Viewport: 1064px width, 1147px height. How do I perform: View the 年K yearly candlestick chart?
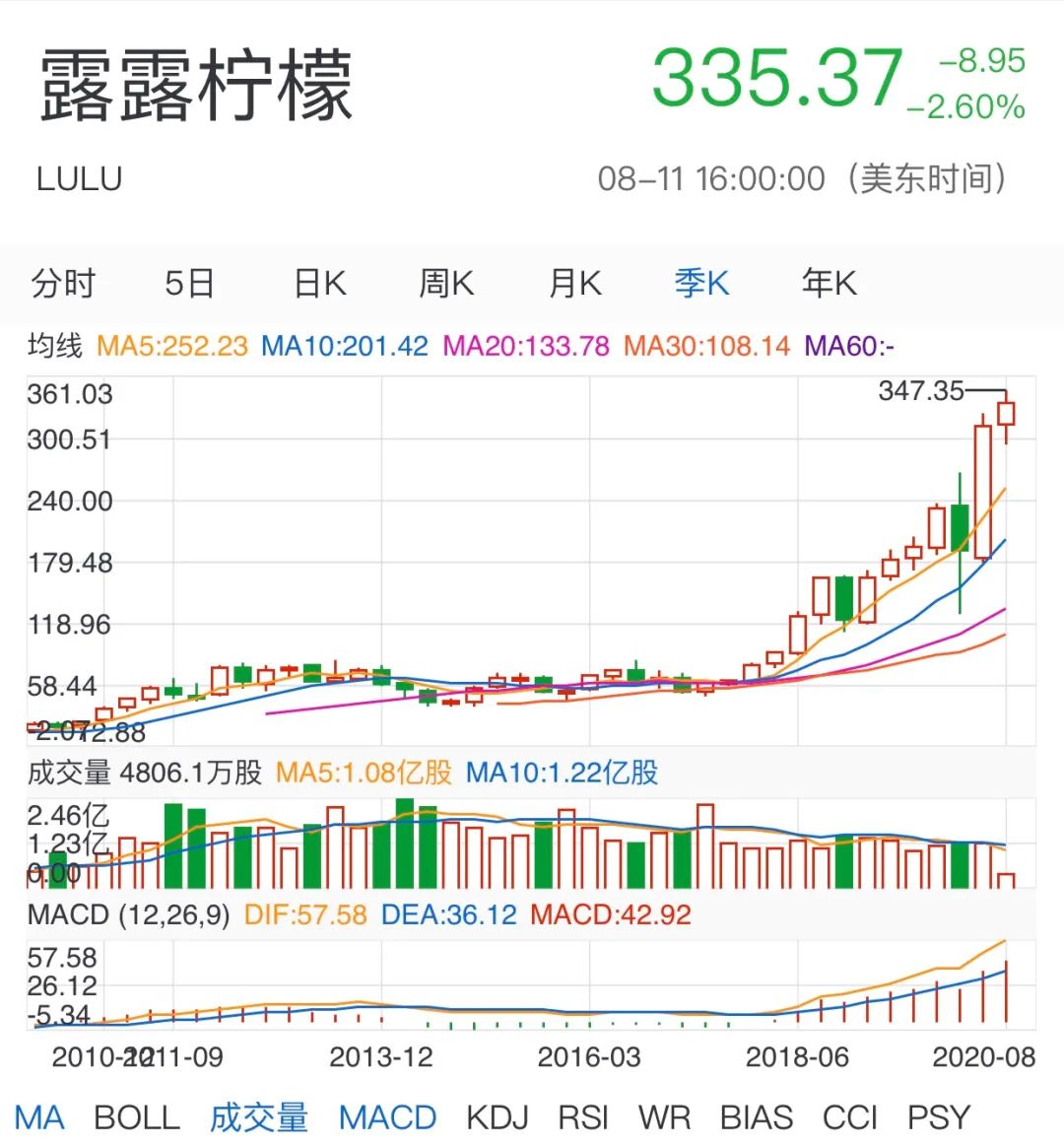click(x=828, y=283)
